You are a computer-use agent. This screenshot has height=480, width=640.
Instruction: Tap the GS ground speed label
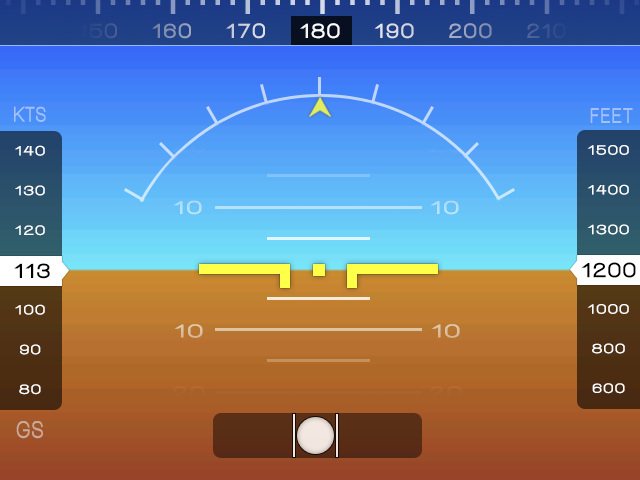click(29, 431)
